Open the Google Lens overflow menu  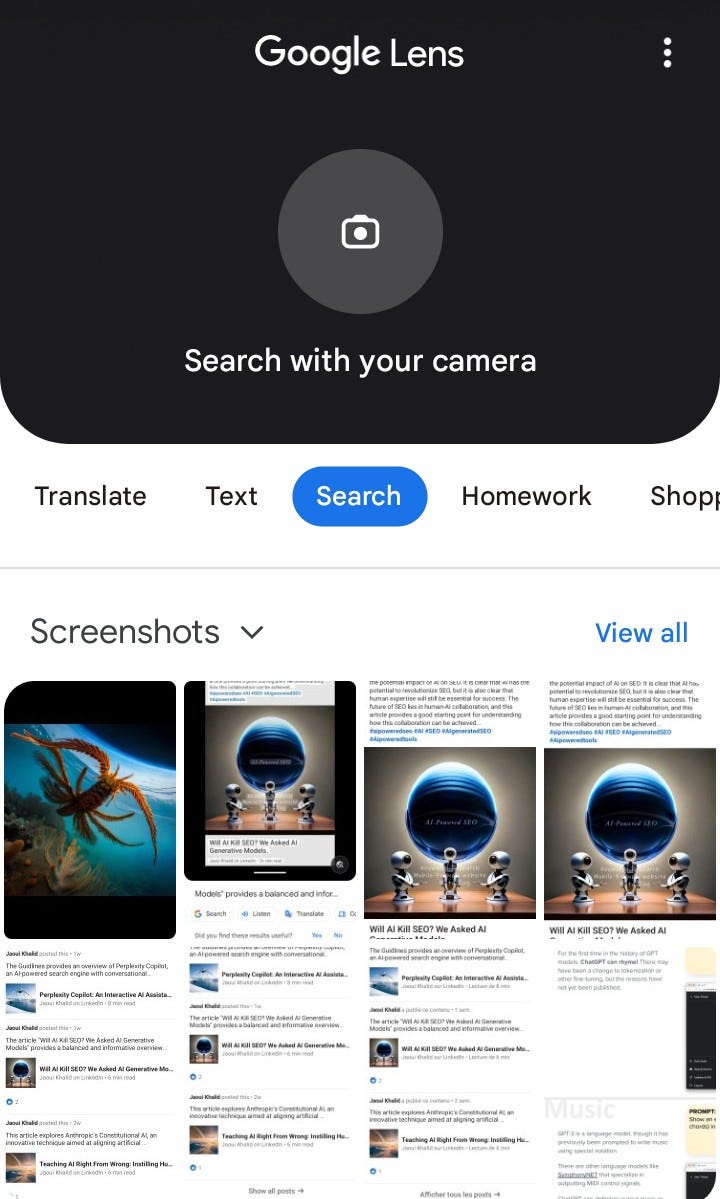[x=667, y=52]
